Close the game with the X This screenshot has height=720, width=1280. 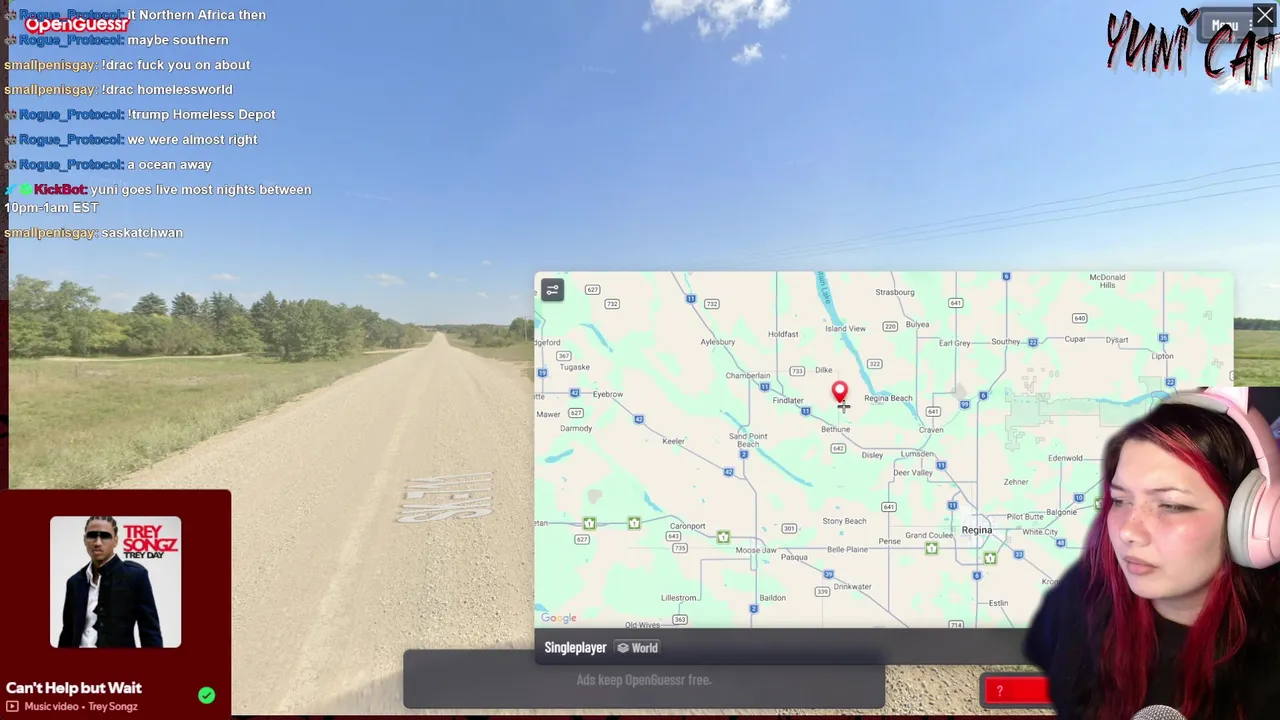1265,15
